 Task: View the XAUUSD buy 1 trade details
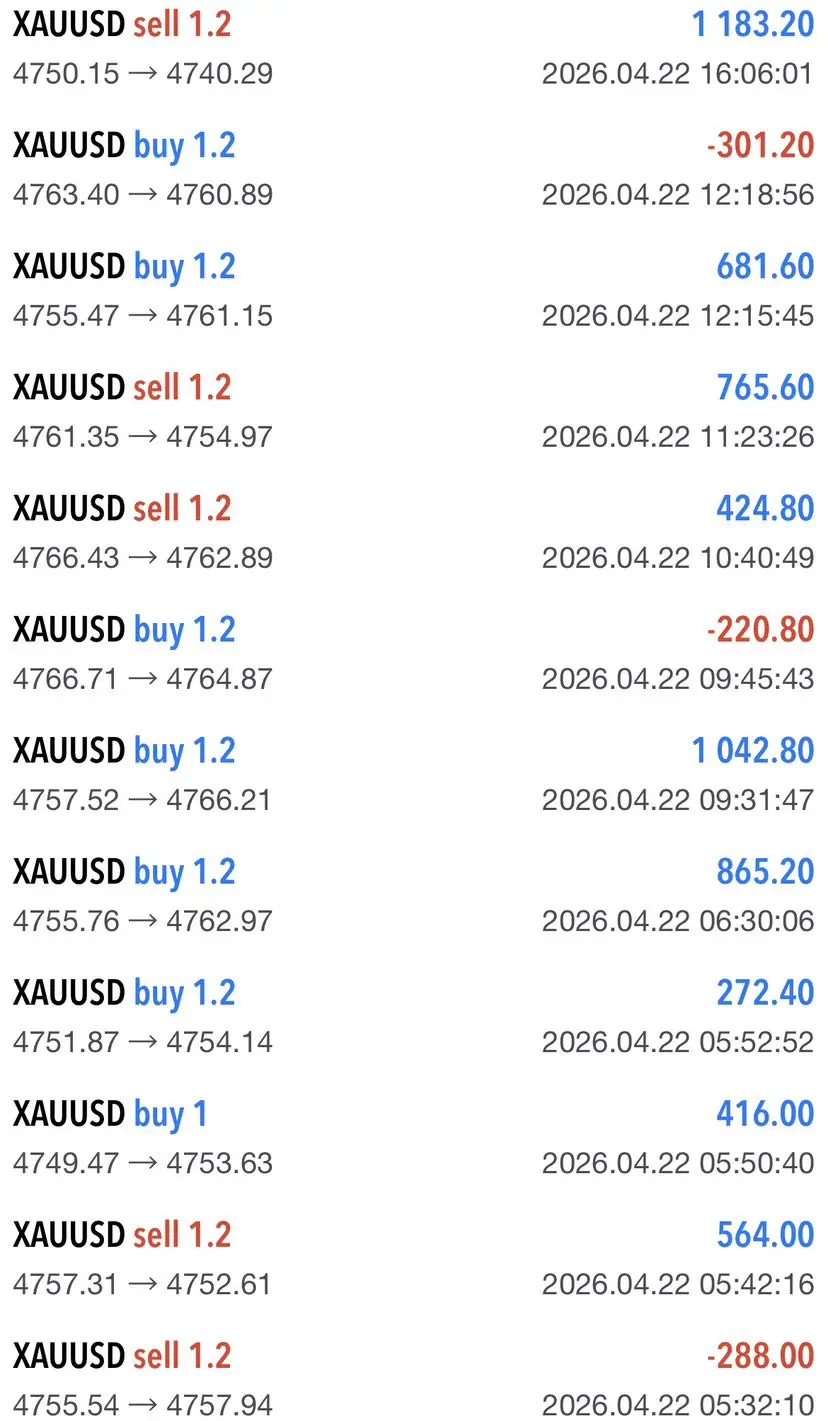pos(414,1137)
